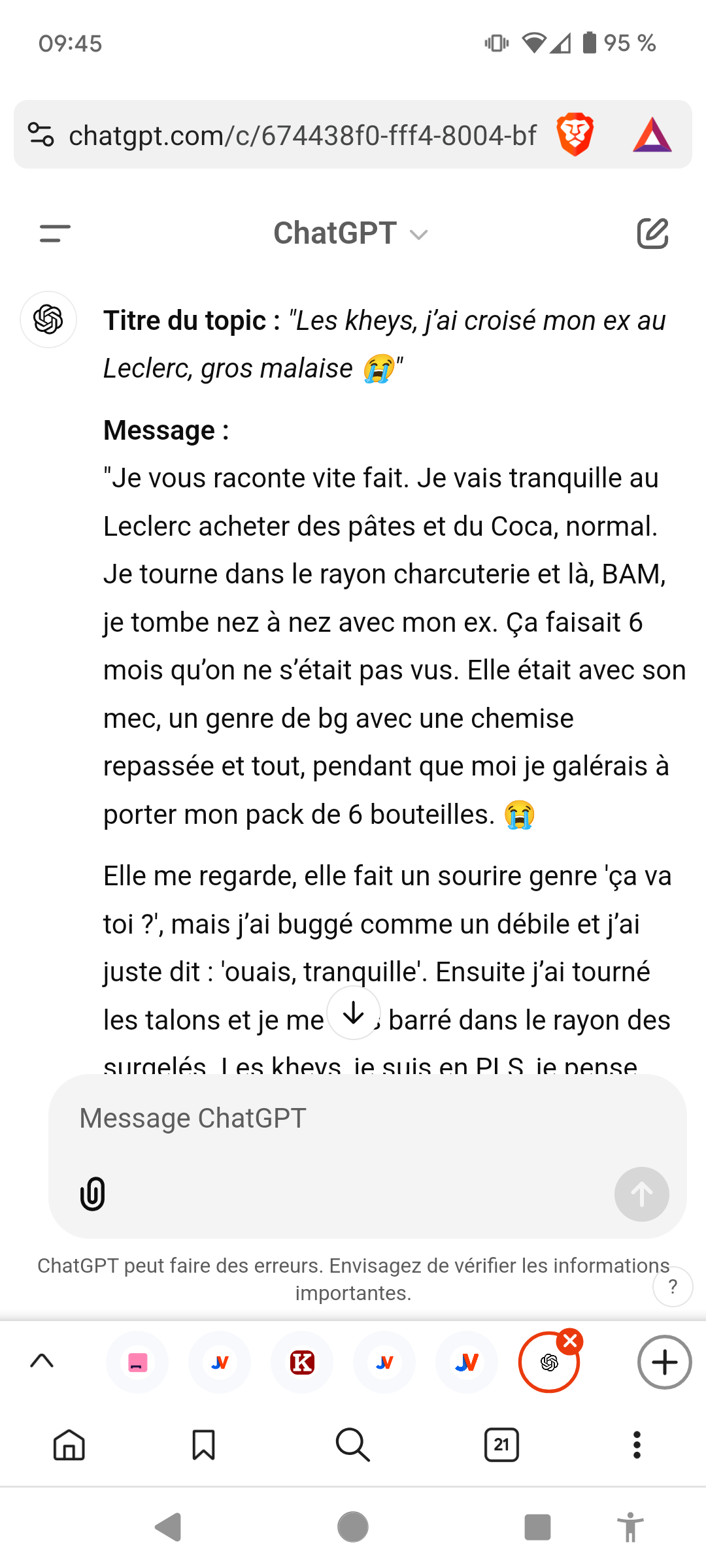
Task: Go to the browser home page
Action: (x=69, y=1445)
